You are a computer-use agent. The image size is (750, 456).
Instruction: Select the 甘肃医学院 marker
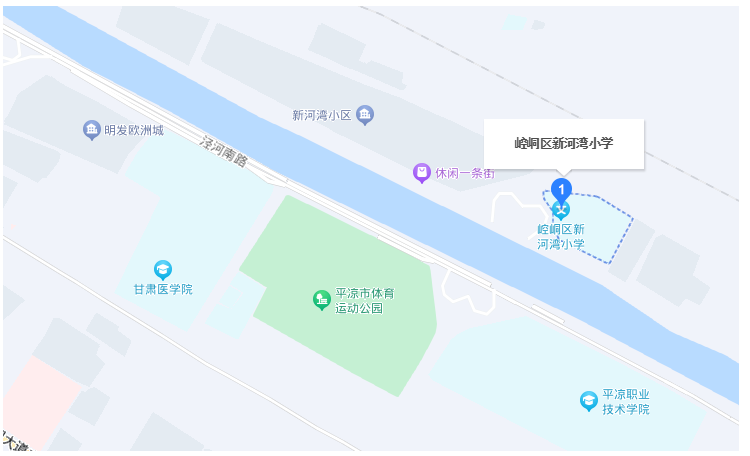coord(162,270)
